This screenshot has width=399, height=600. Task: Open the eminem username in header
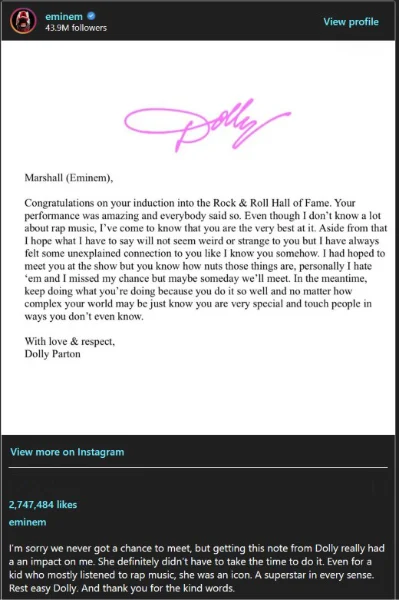64,16
